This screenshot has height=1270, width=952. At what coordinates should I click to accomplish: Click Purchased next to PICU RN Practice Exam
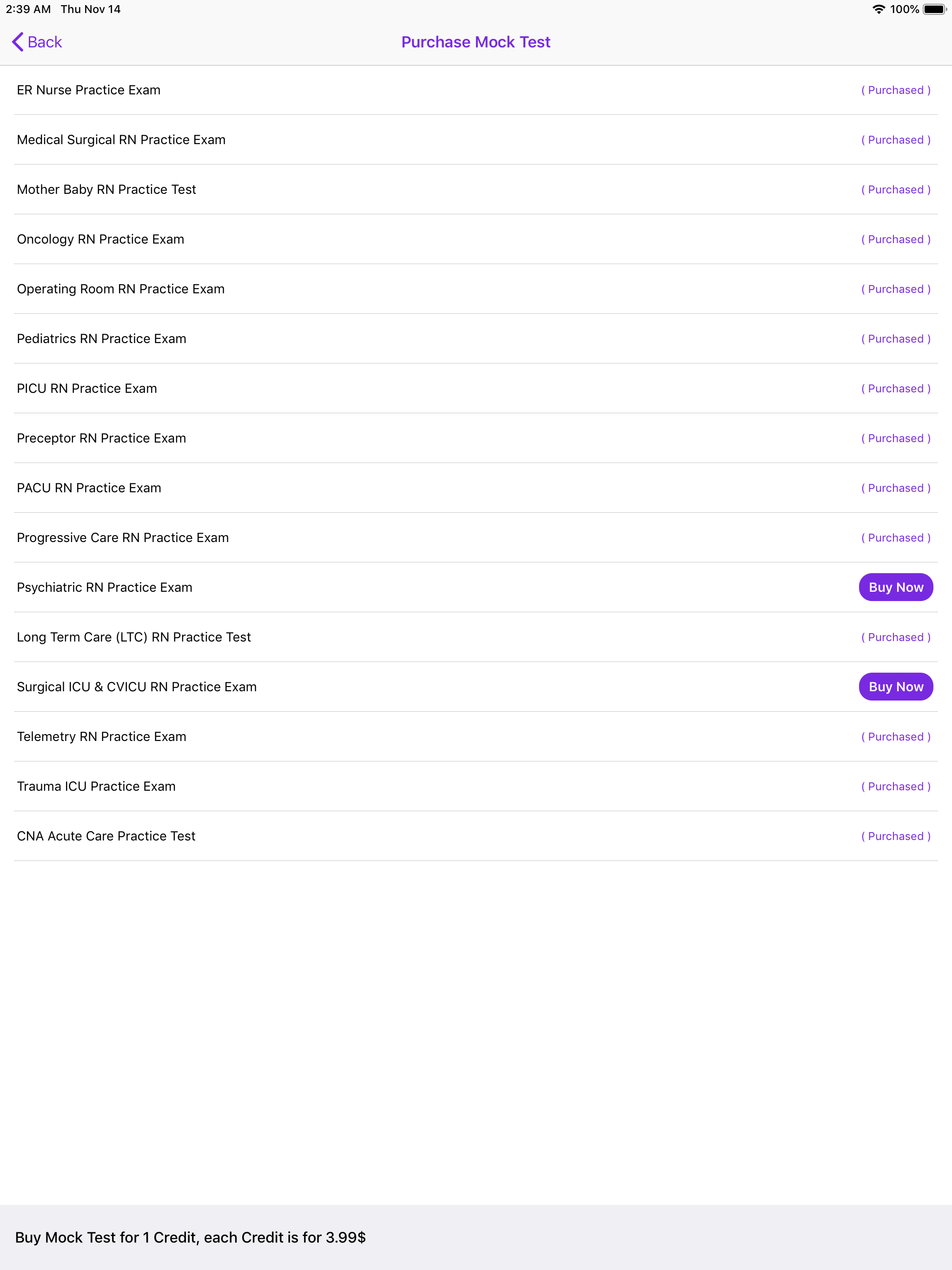coord(896,388)
